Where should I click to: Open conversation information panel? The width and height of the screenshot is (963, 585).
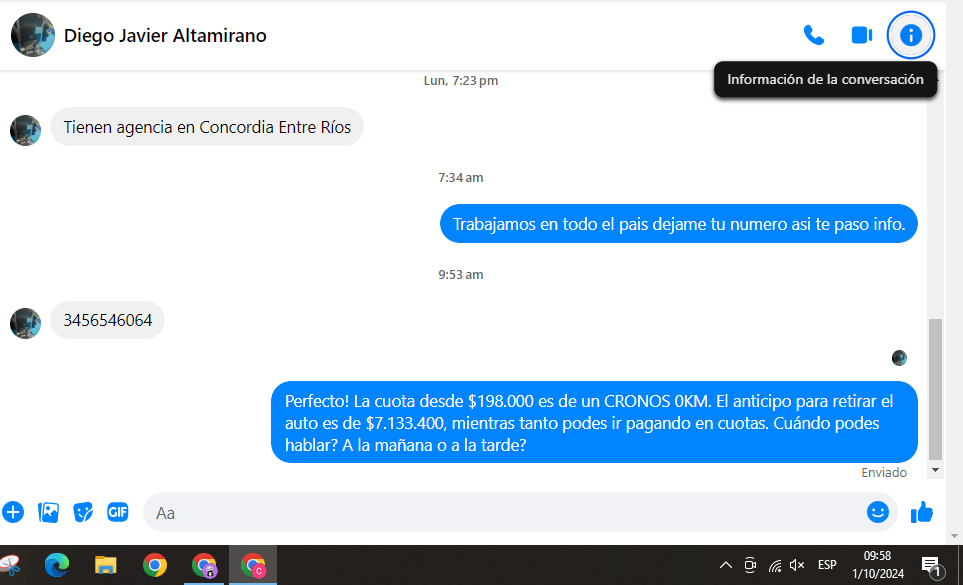[910, 35]
